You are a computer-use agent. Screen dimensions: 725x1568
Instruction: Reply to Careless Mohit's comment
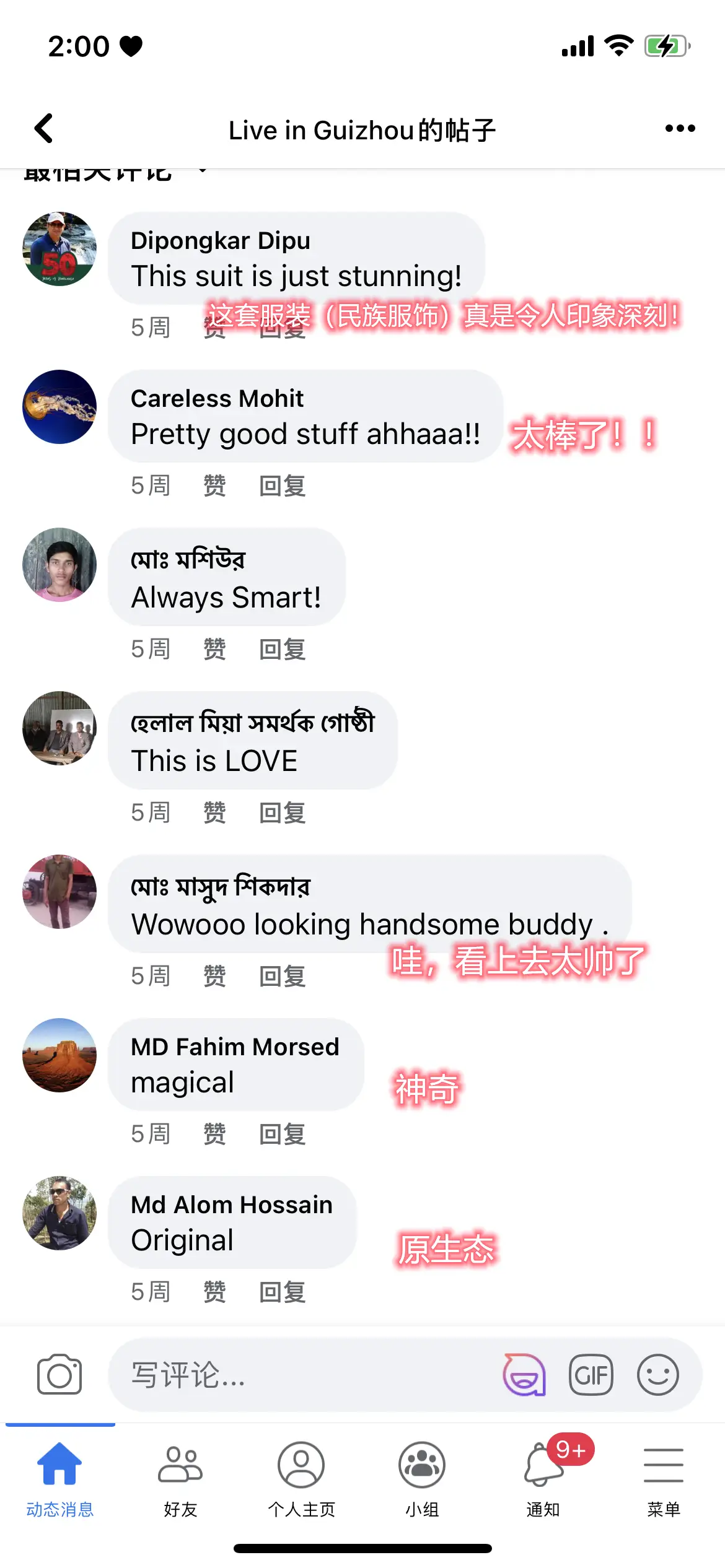click(x=283, y=486)
